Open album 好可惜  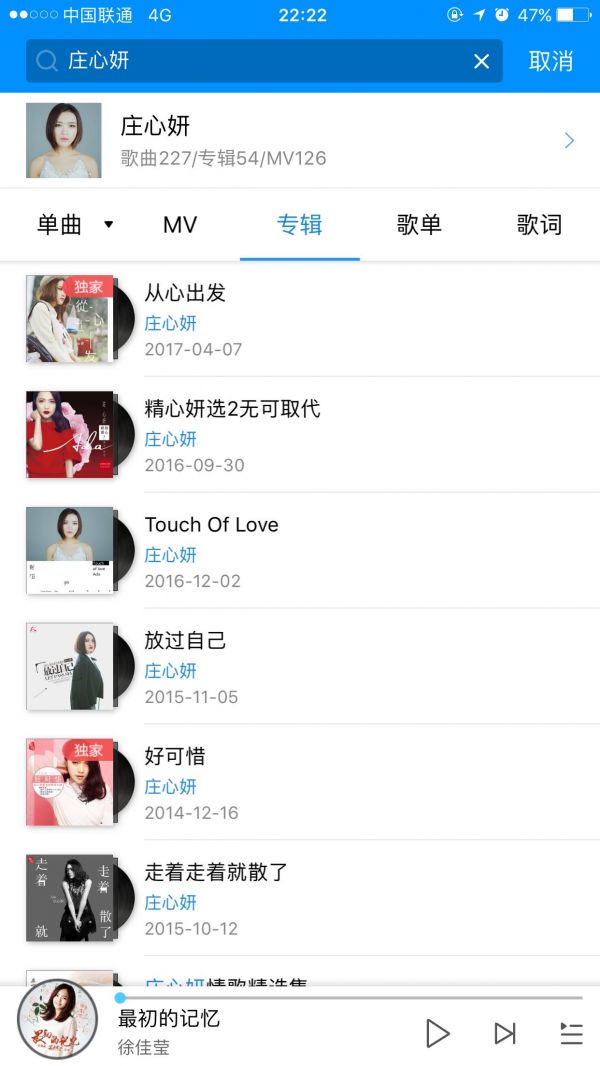pyautogui.click(x=300, y=783)
